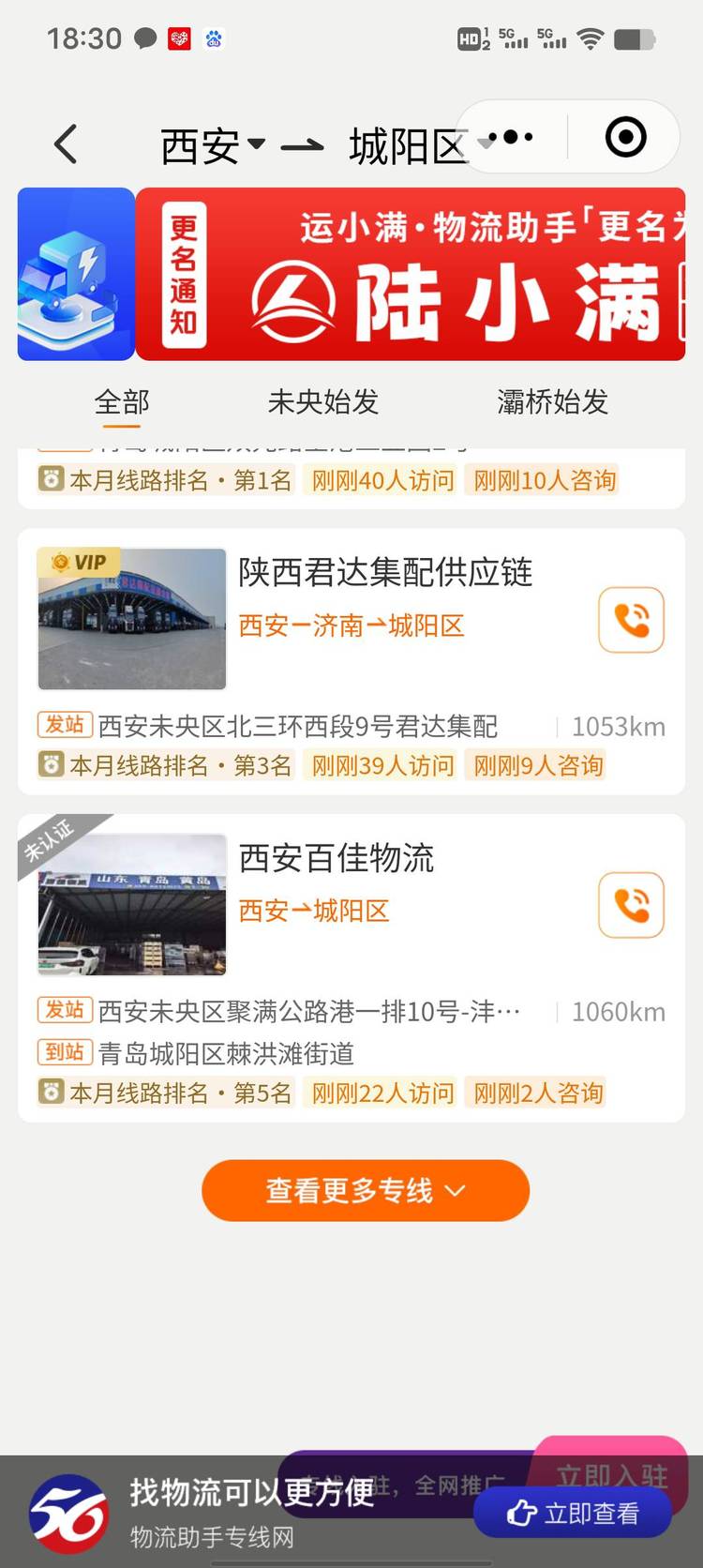Switch to the 全部 tab
Viewport: 703px width, 1568px height.
pyautogui.click(x=122, y=402)
